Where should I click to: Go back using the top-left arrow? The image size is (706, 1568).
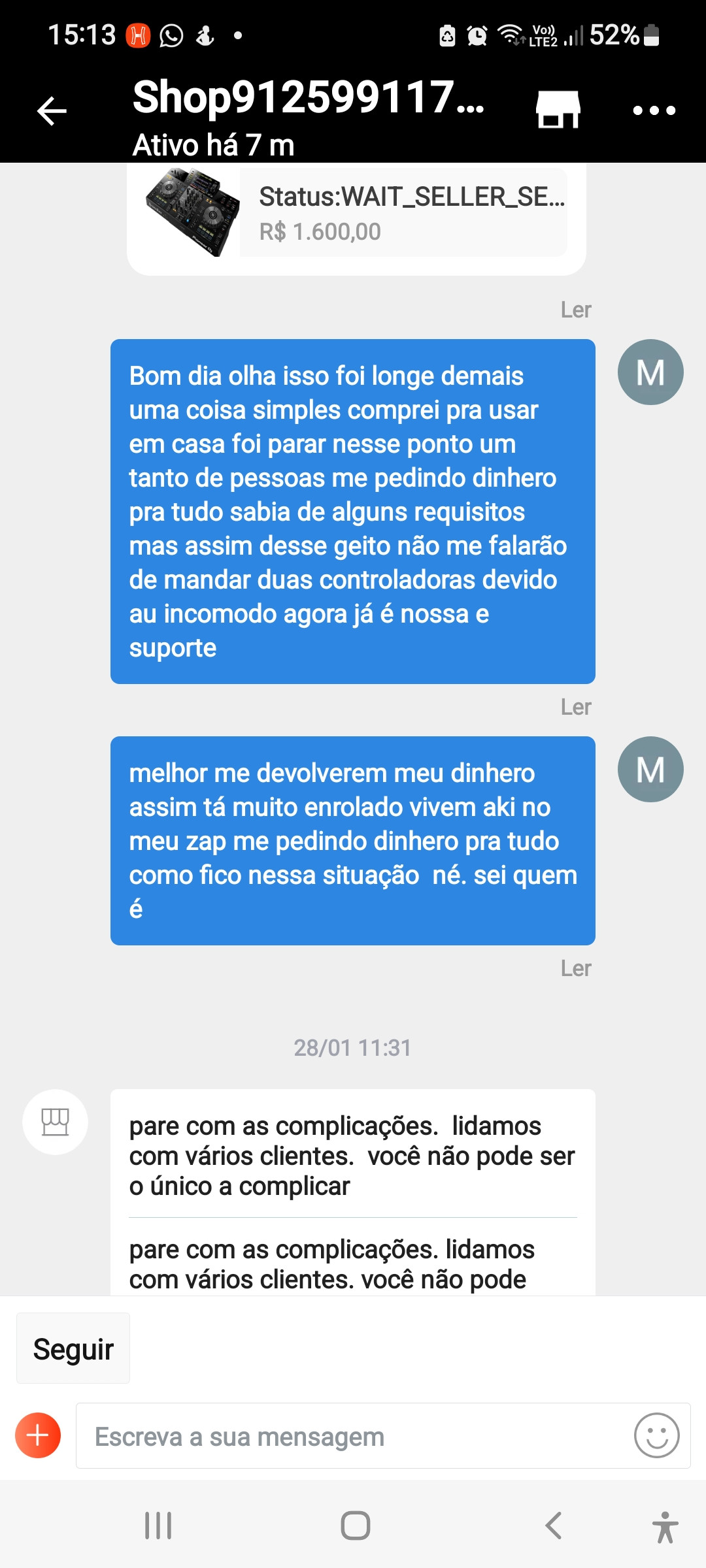(52, 110)
